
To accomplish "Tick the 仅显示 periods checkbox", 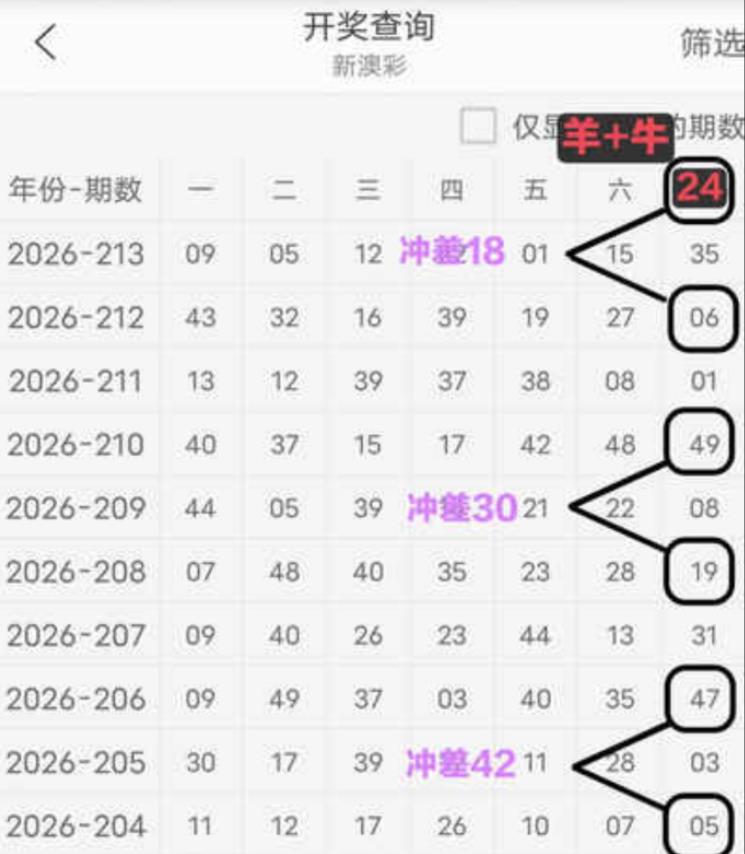I will (478, 126).
